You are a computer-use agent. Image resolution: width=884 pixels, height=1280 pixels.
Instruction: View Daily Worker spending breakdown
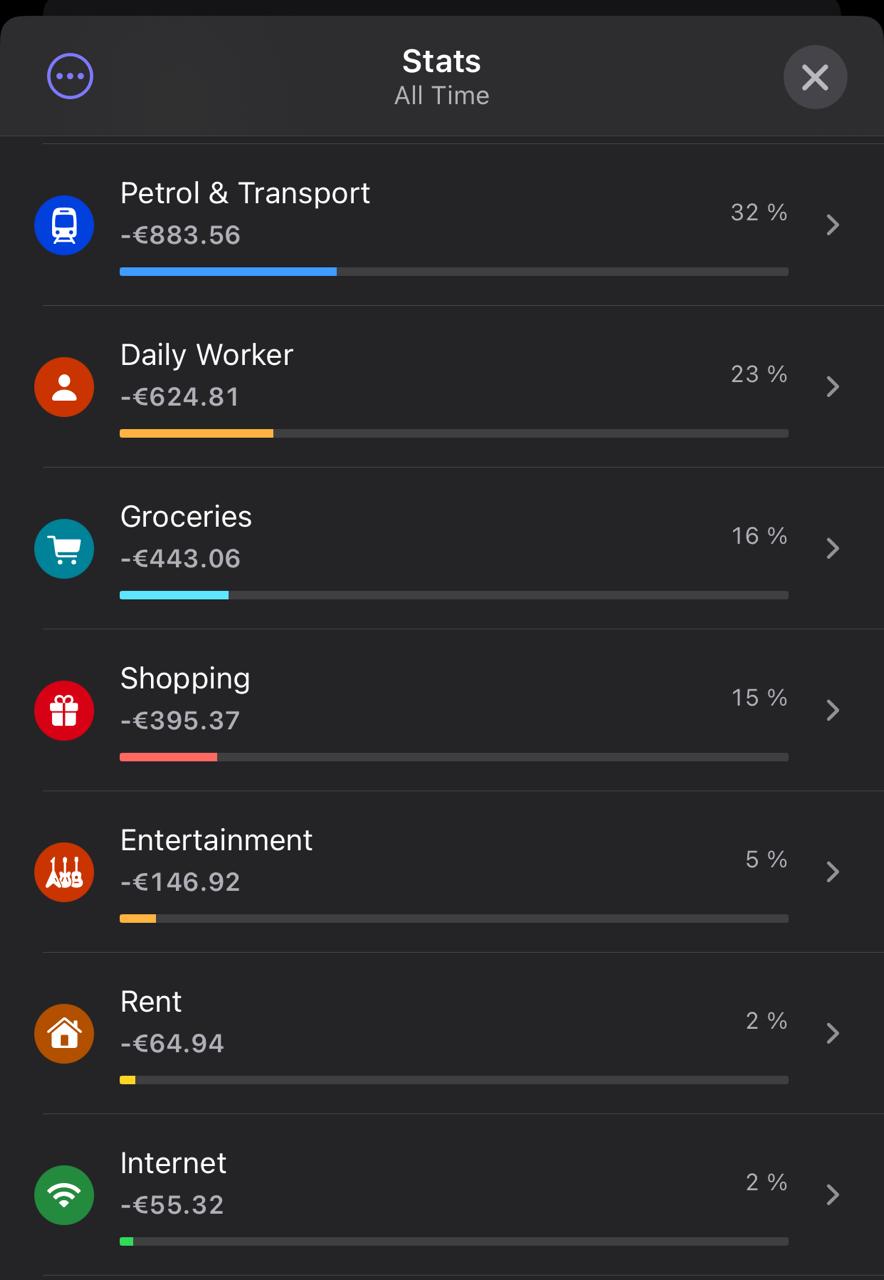[x=440, y=387]
